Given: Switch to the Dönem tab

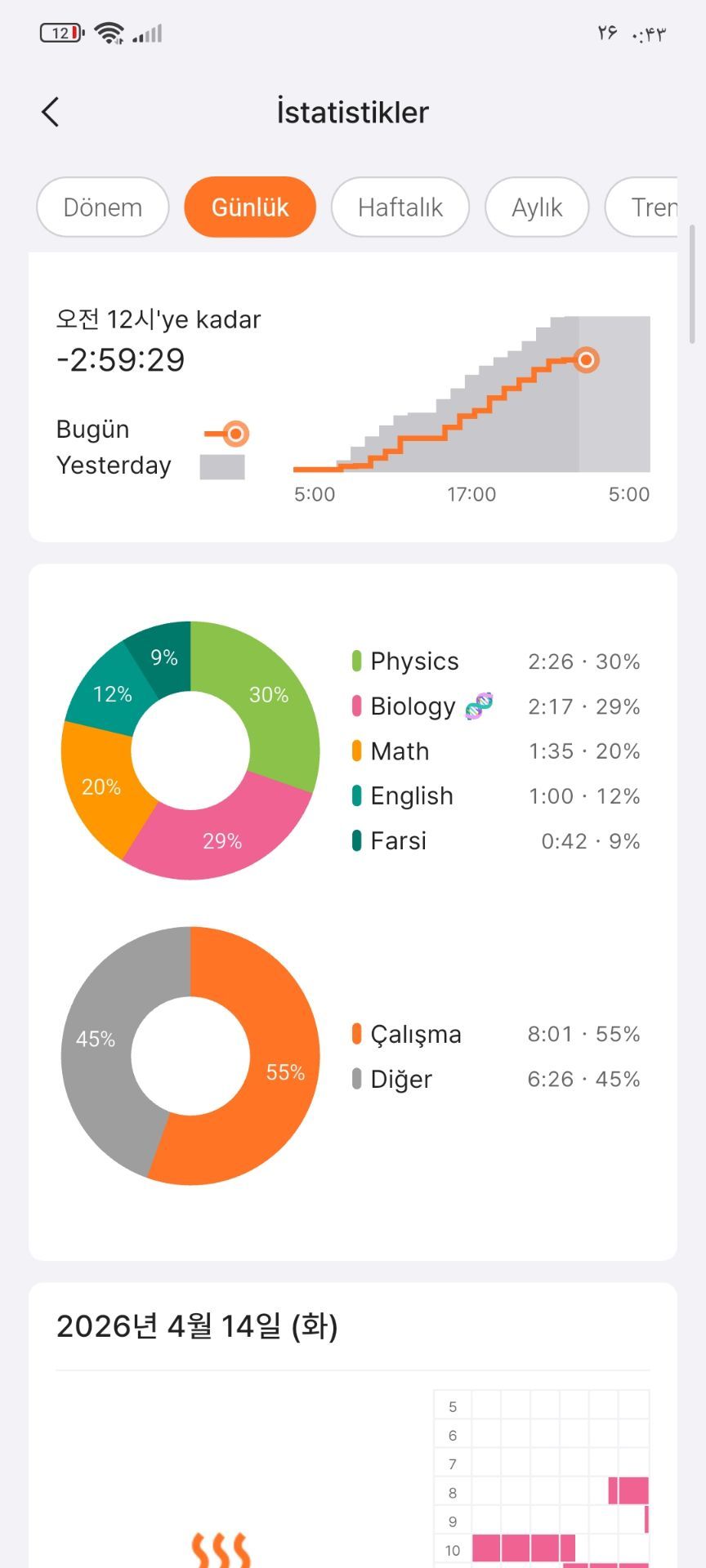Looking at the screenshot, I should coord(103,207).
